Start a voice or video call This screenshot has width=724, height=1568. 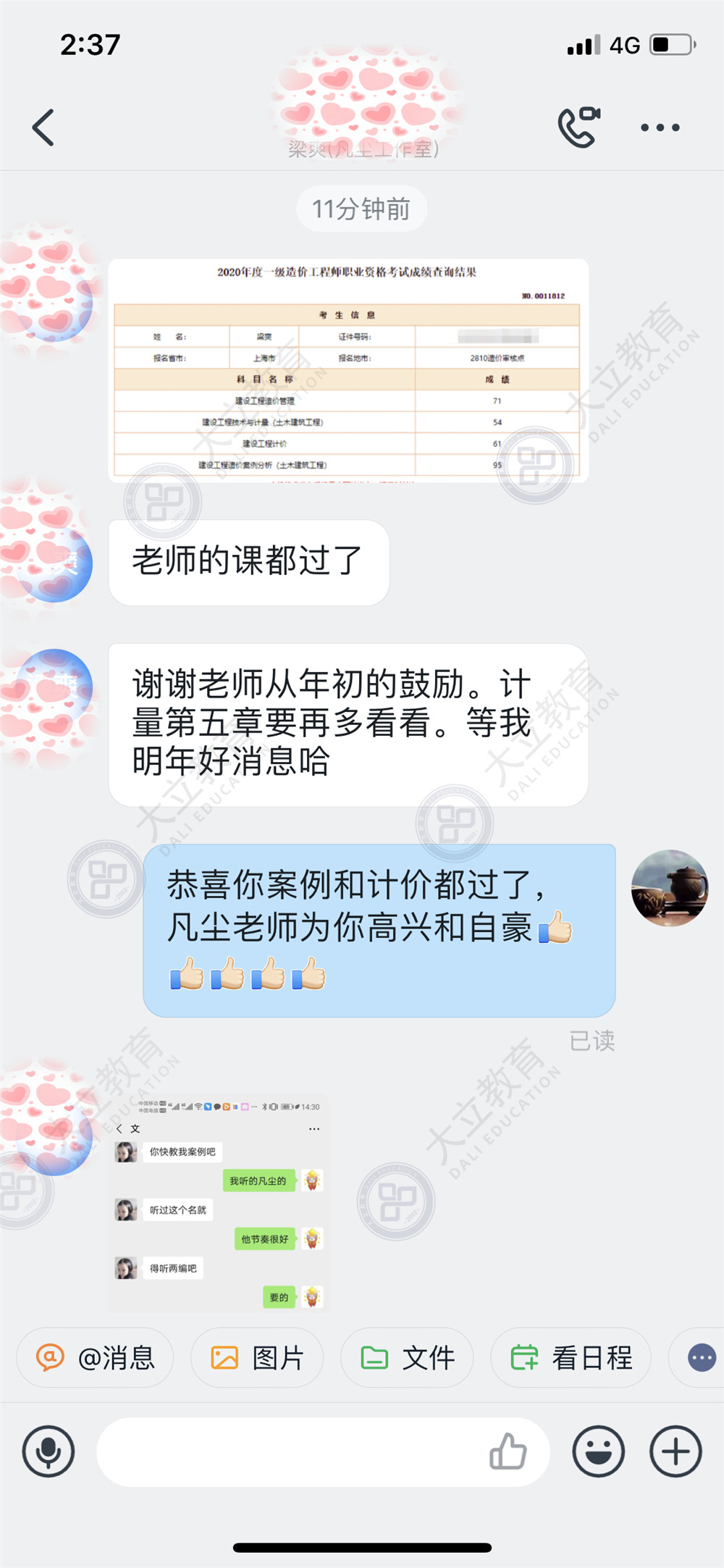tap(578, 127)
